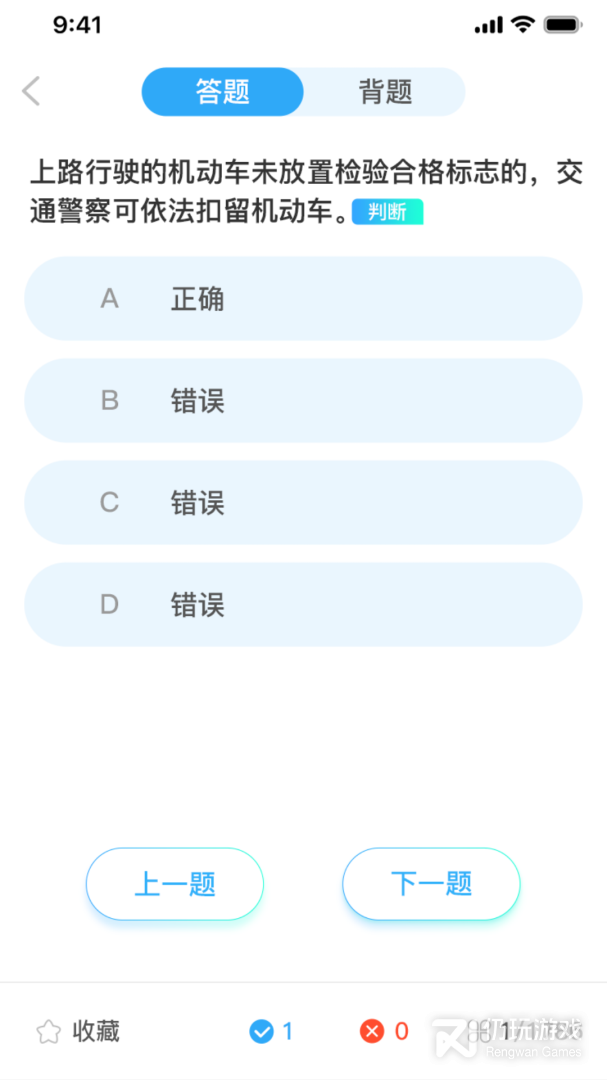
Task: Advance to the next question 下一题
Action: point(431,884)
